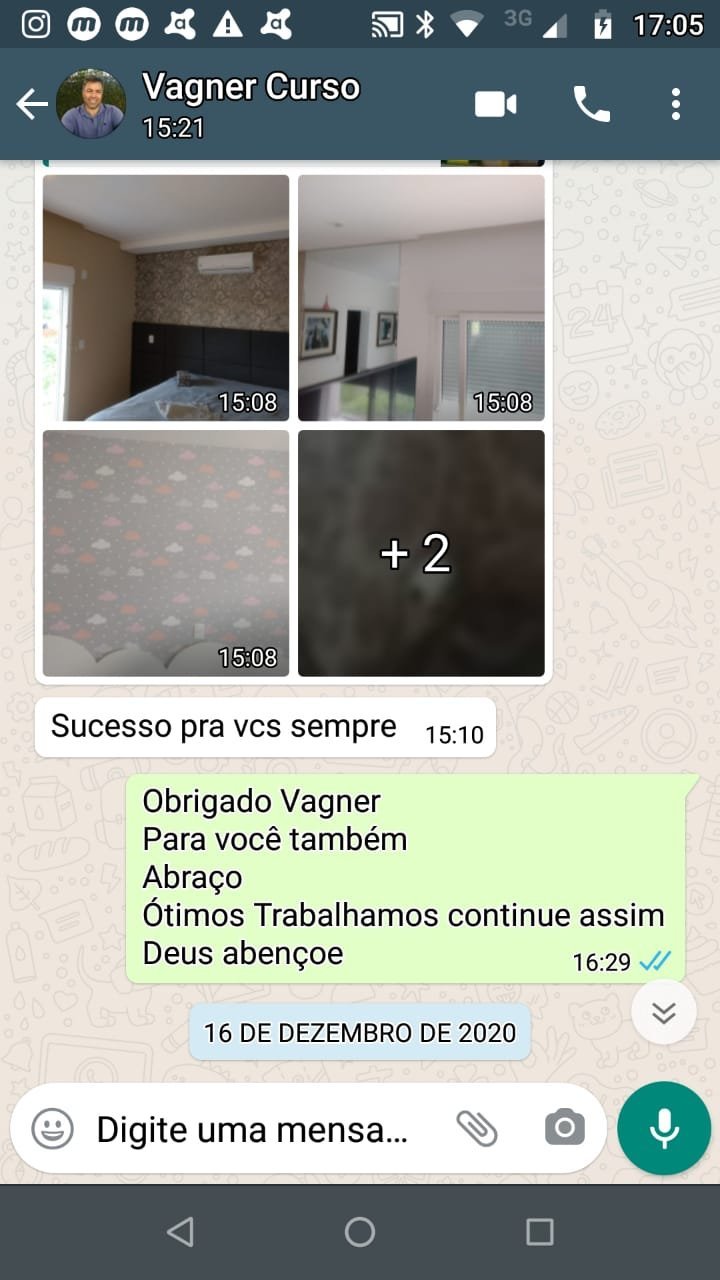Open the more options menu
The image size is (720, 1280).
point(676,104)
